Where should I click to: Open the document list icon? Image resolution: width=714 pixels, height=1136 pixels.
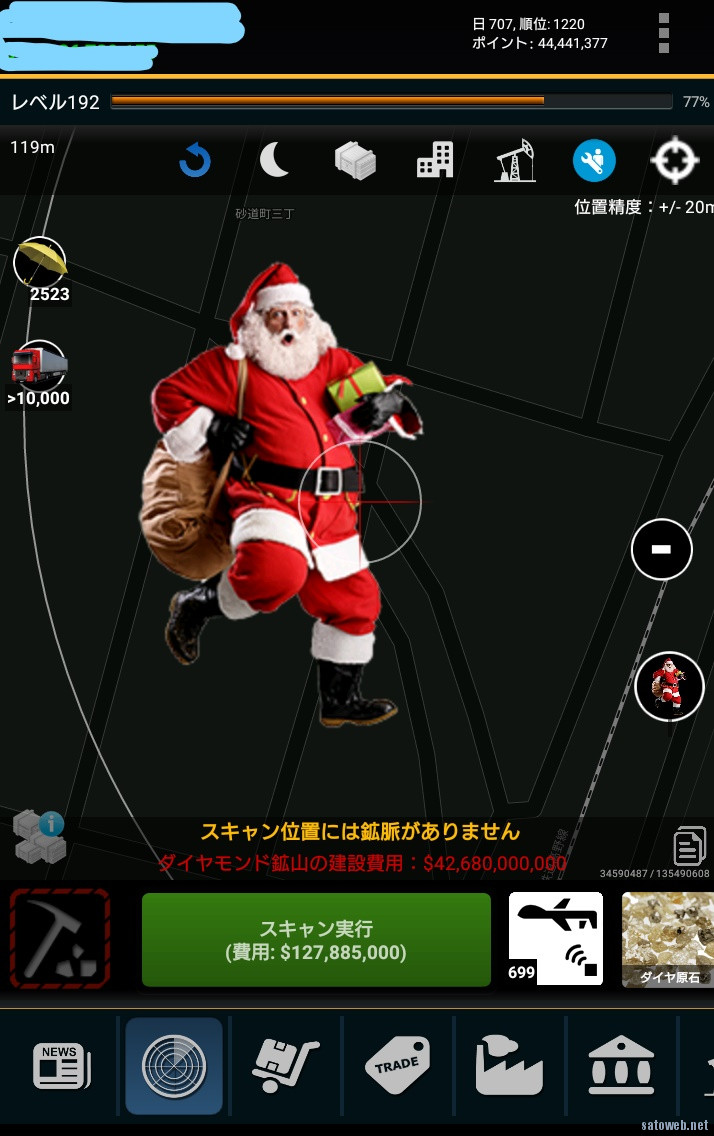tap(688, 847)
